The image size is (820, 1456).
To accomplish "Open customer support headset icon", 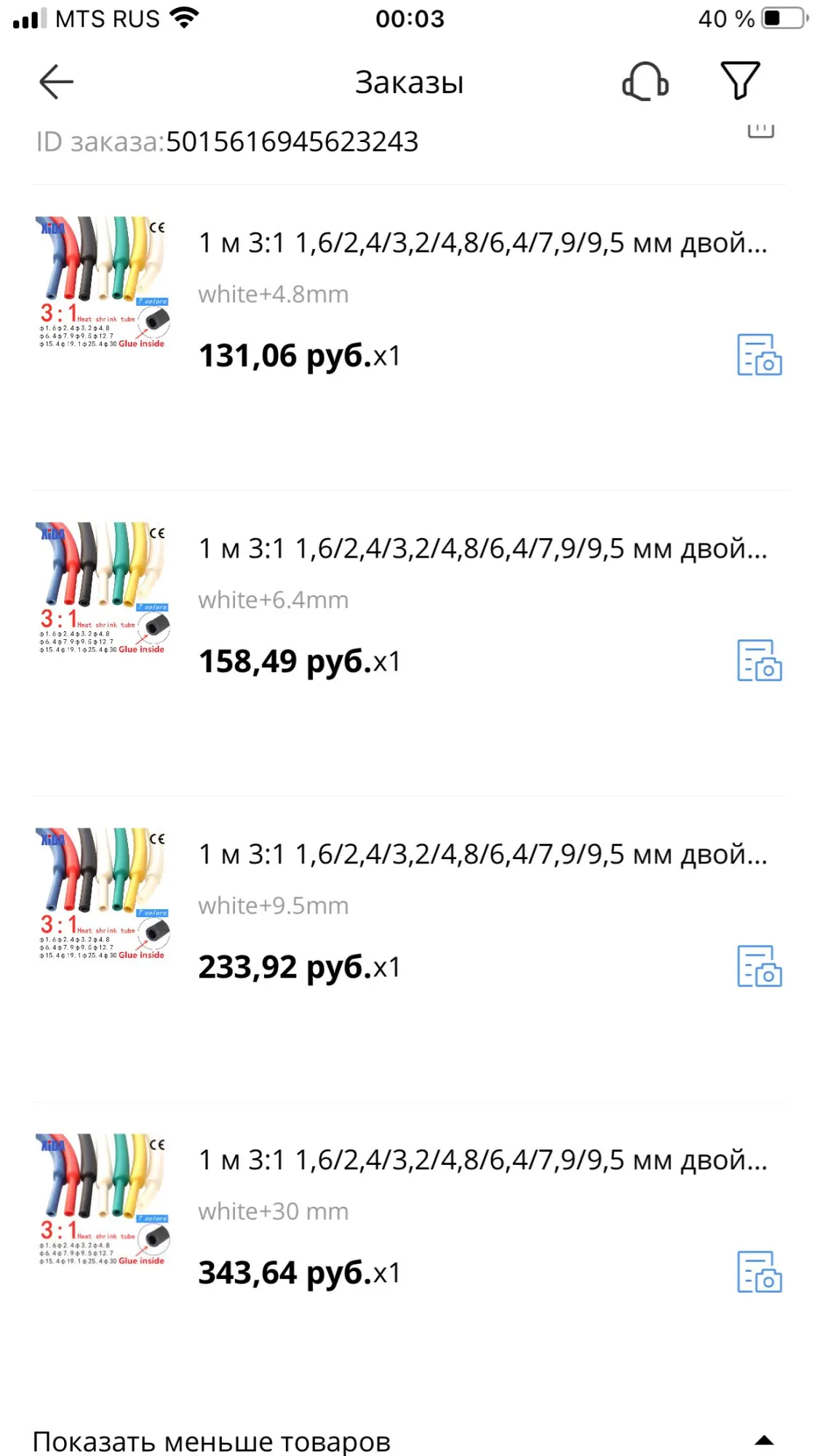I will pyautogui.click(x=645, y=82).
